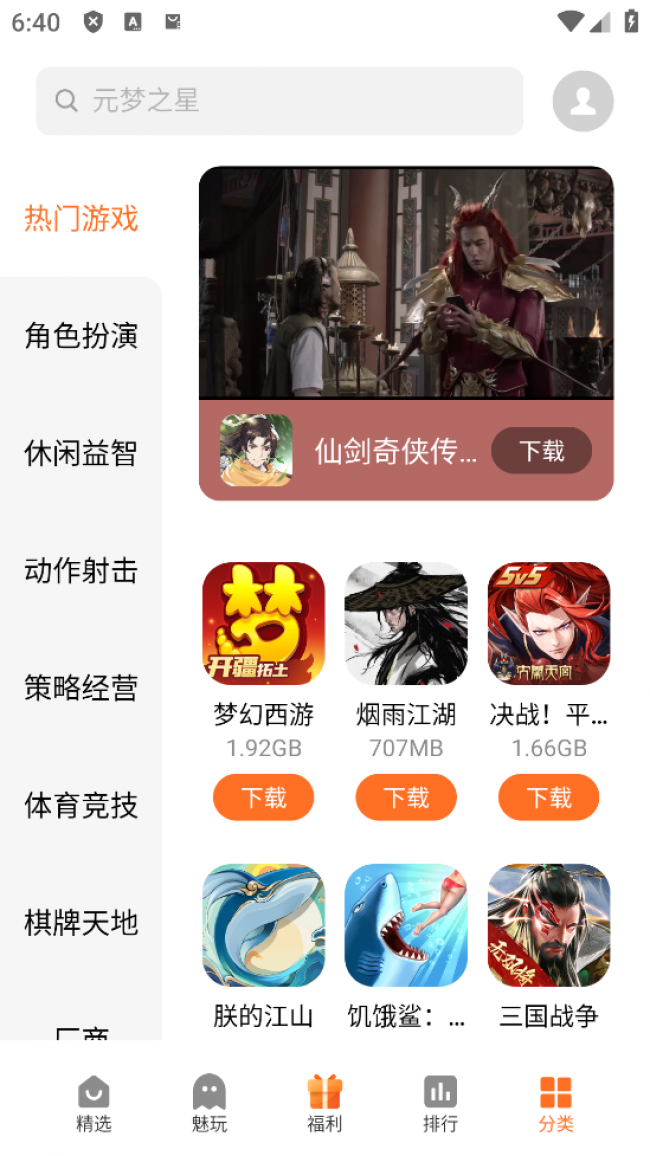Open the 仙剑奇侠传 video banner
Screen dimensions: 650x1156
click(x=406, y=283)
